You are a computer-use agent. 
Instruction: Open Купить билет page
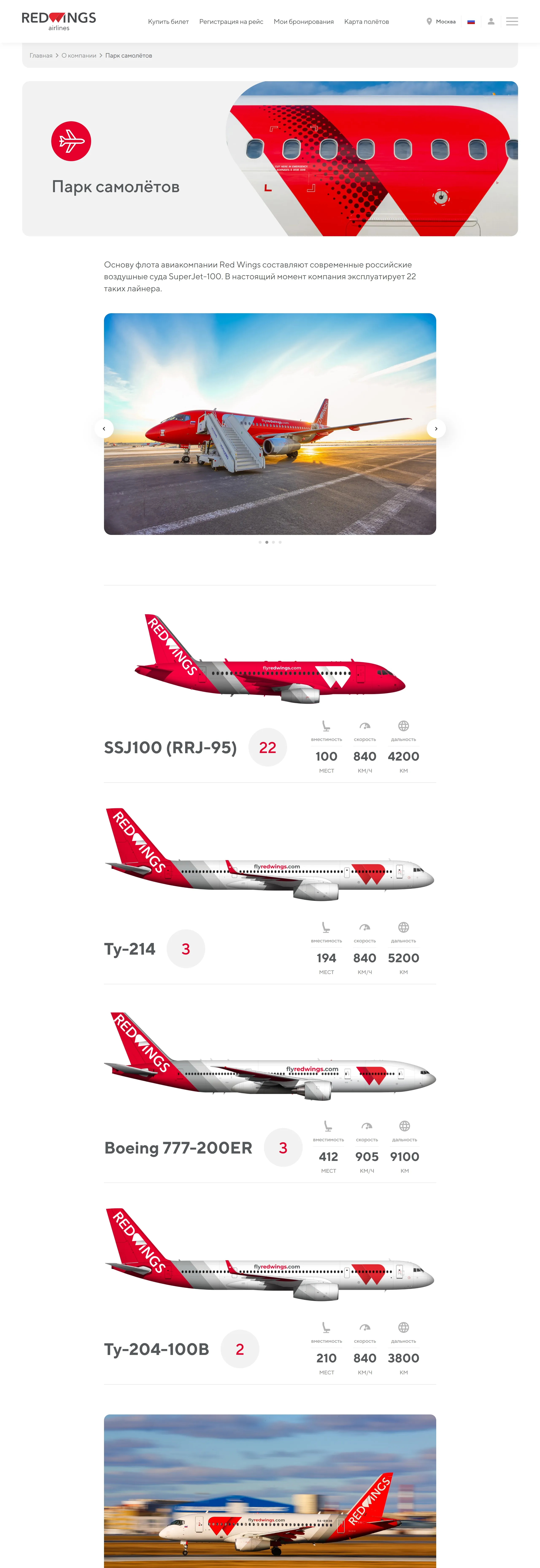pos(168,21)
